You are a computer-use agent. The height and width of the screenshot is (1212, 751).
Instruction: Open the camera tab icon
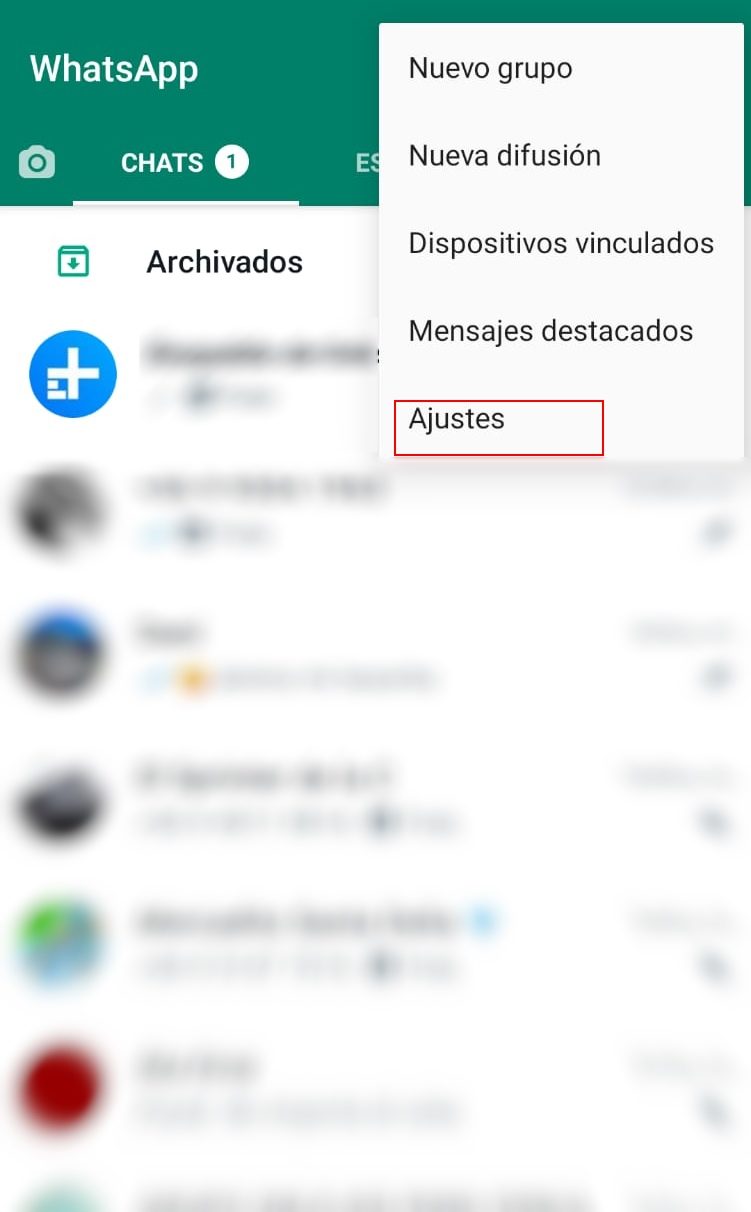click(37, 162)
